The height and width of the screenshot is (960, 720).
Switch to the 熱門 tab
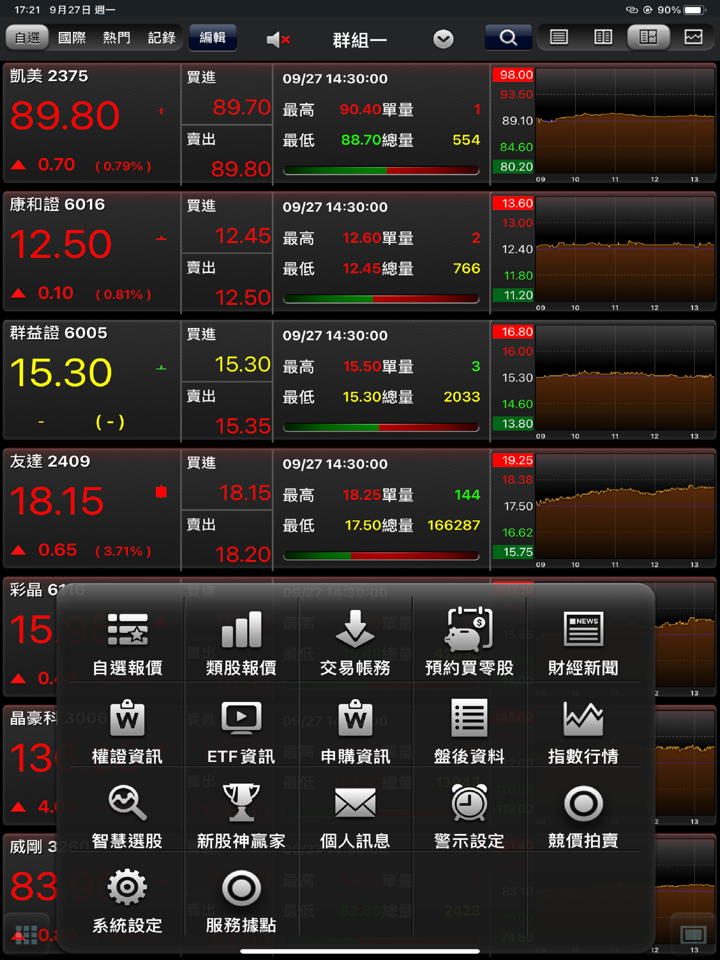[116, 38]
